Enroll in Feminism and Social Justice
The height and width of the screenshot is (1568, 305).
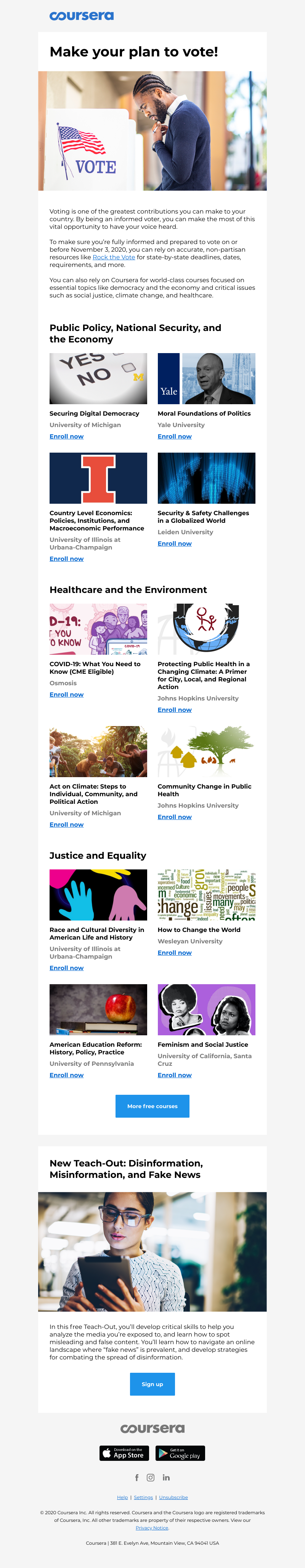click(x=174, y=1075)
